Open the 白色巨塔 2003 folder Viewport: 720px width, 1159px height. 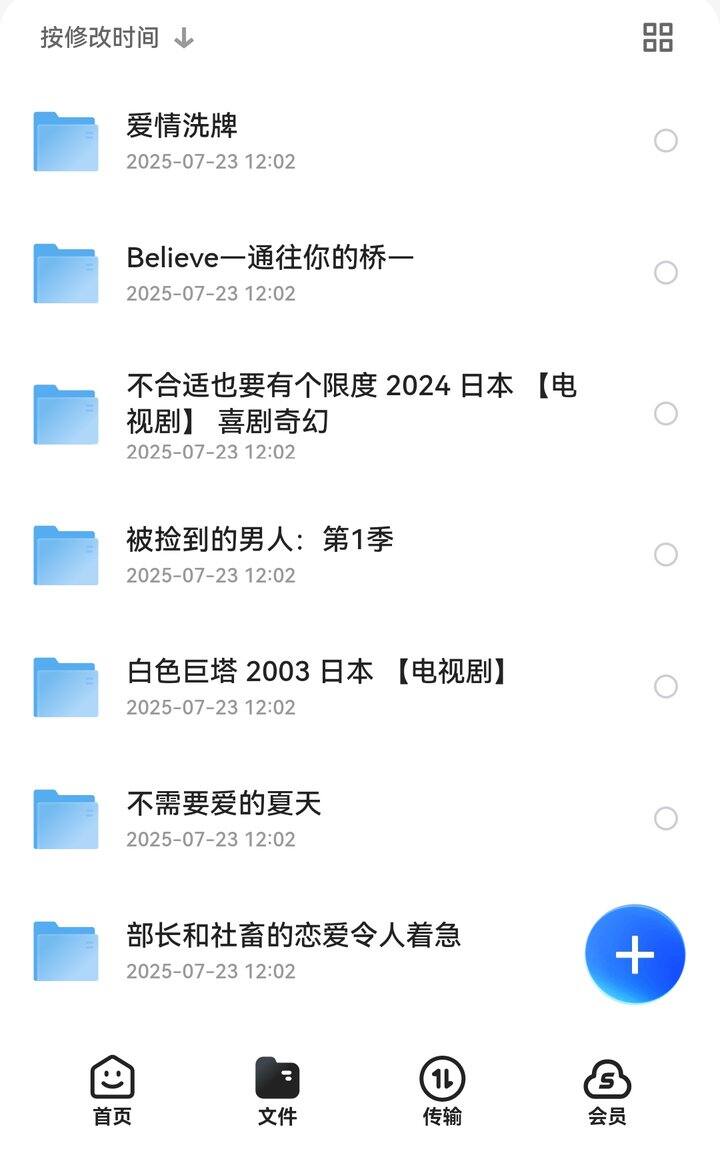[360, 687]
